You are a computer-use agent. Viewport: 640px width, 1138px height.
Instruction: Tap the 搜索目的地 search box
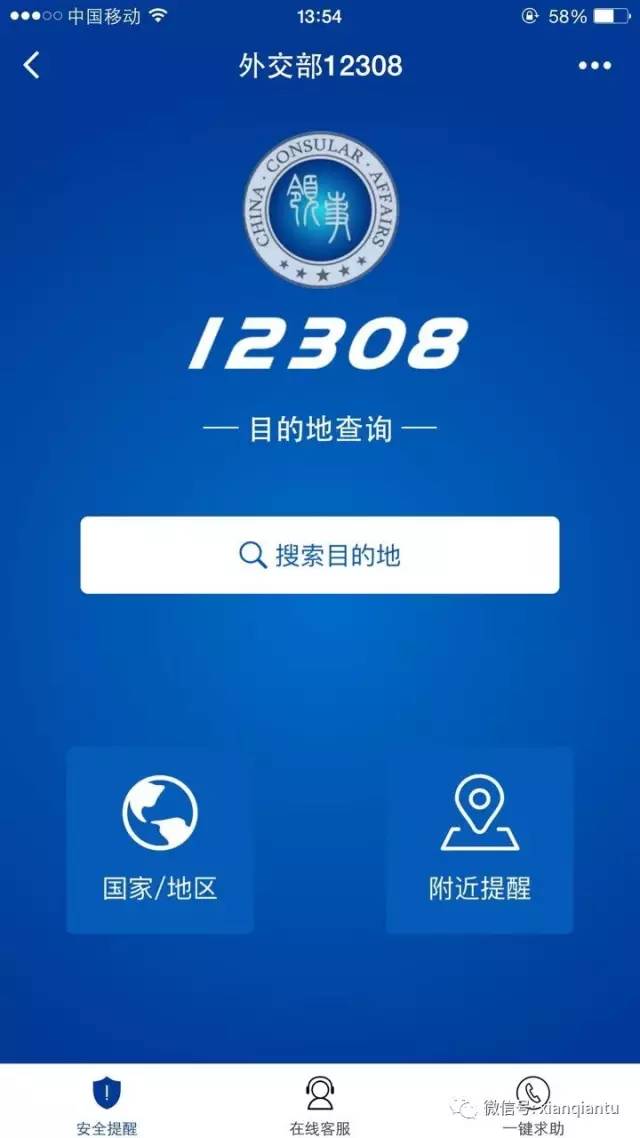coord(320,555)
